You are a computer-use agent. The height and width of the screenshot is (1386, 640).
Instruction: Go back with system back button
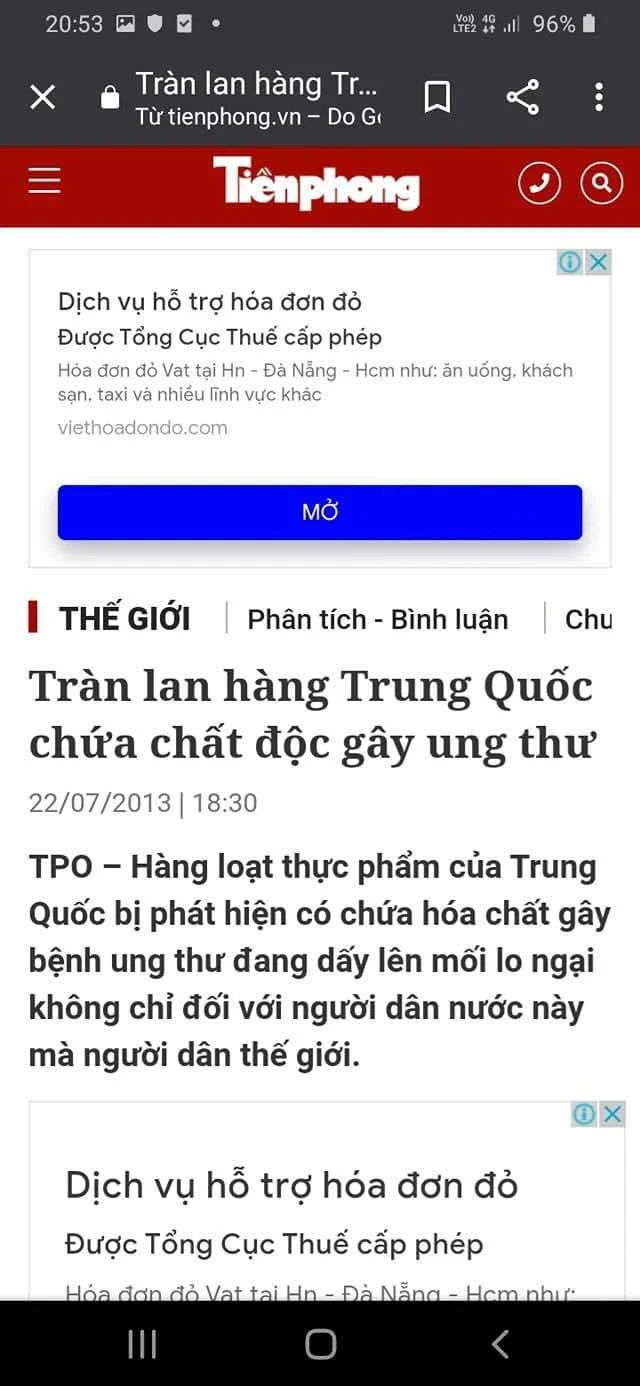(500, 1344)
